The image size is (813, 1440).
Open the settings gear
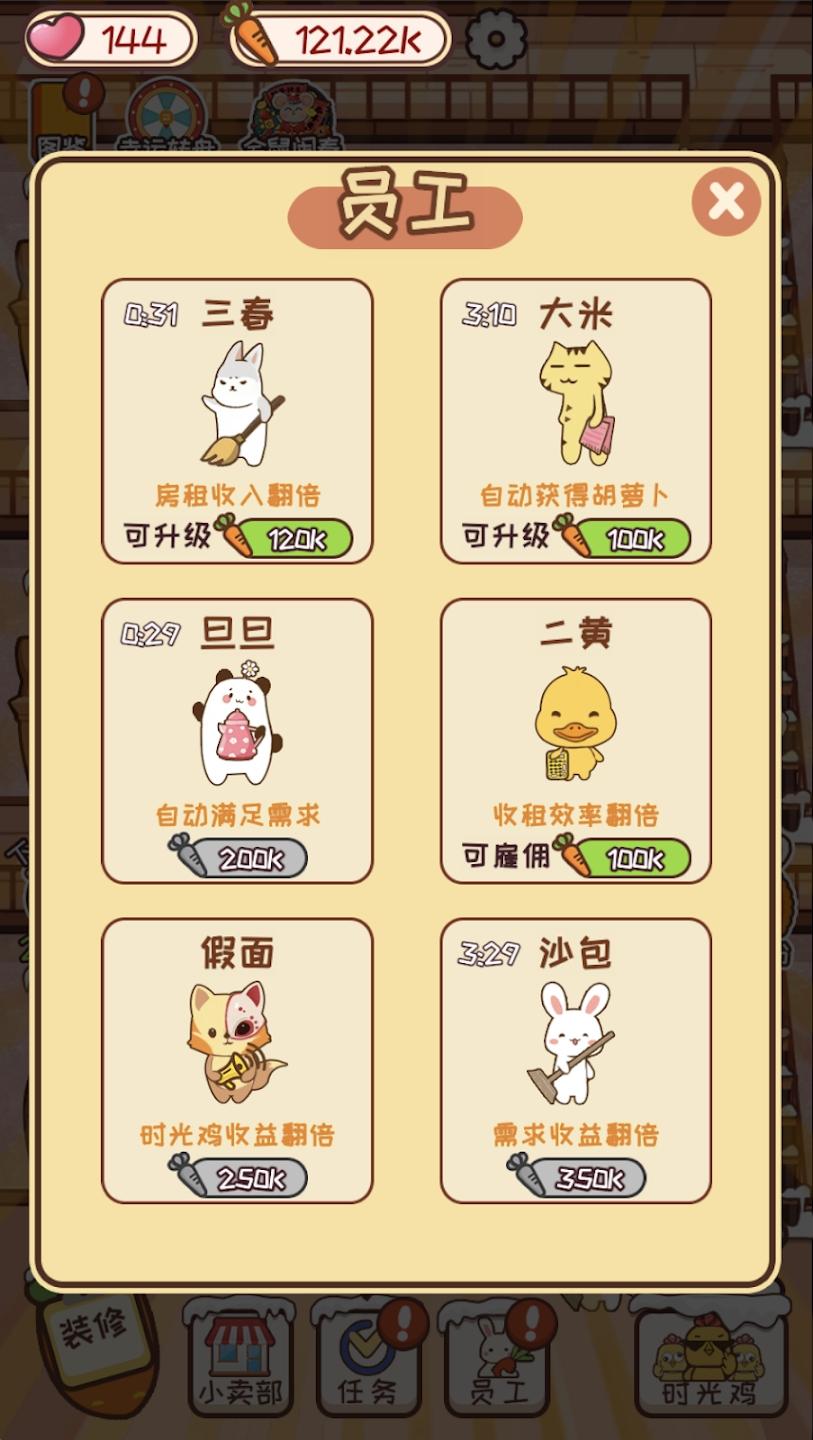(x=496, y=40)
